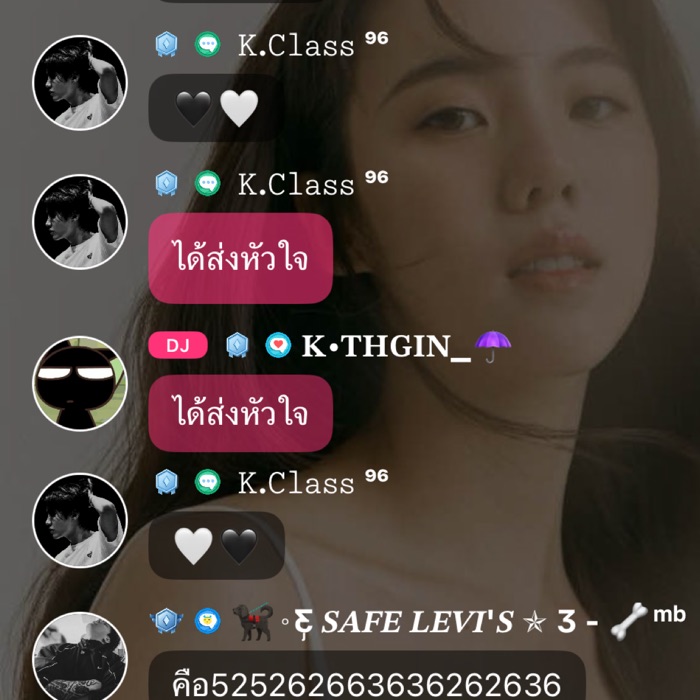Open K.Class avatar beside the ได้ส่งหัวใจ message
The width and height of the screenshot is (700, 700).
pyautogui.click(x=80, y=222)
